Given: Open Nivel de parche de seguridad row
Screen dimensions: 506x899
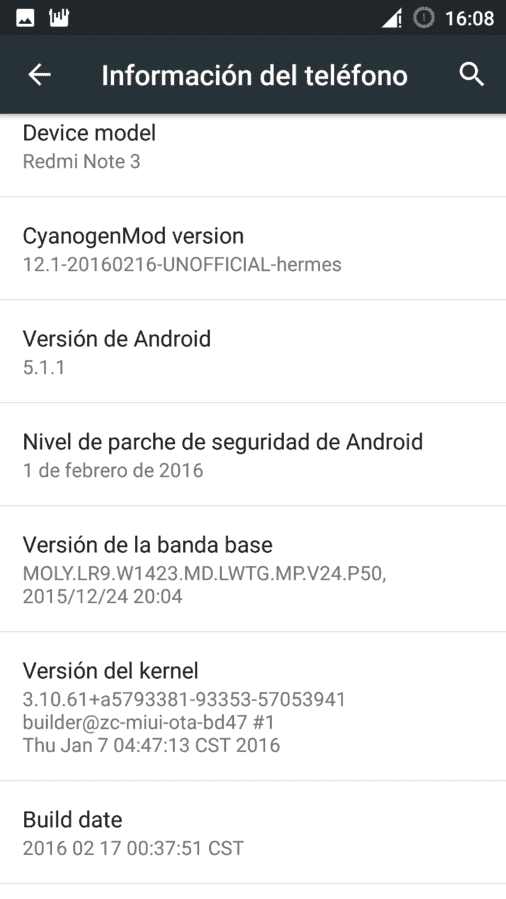Looking at the screenshot, I should (253, 455).
